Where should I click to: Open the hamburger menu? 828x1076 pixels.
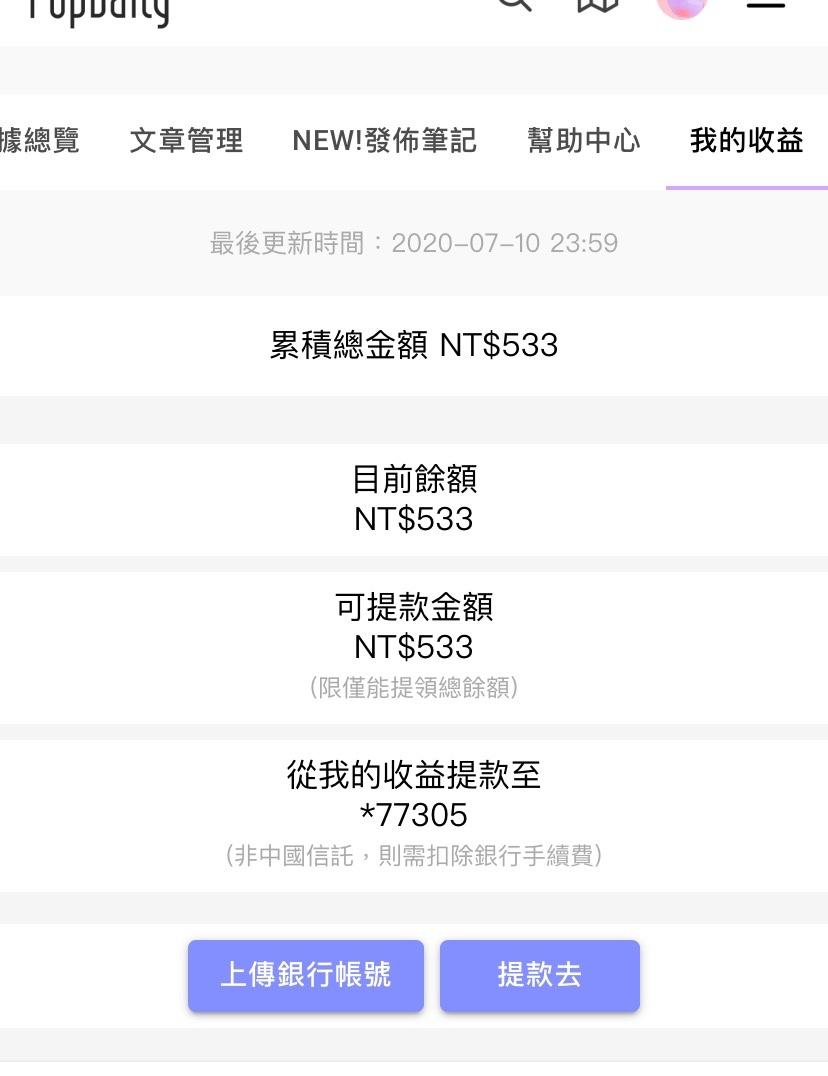(x=765, y=4)
